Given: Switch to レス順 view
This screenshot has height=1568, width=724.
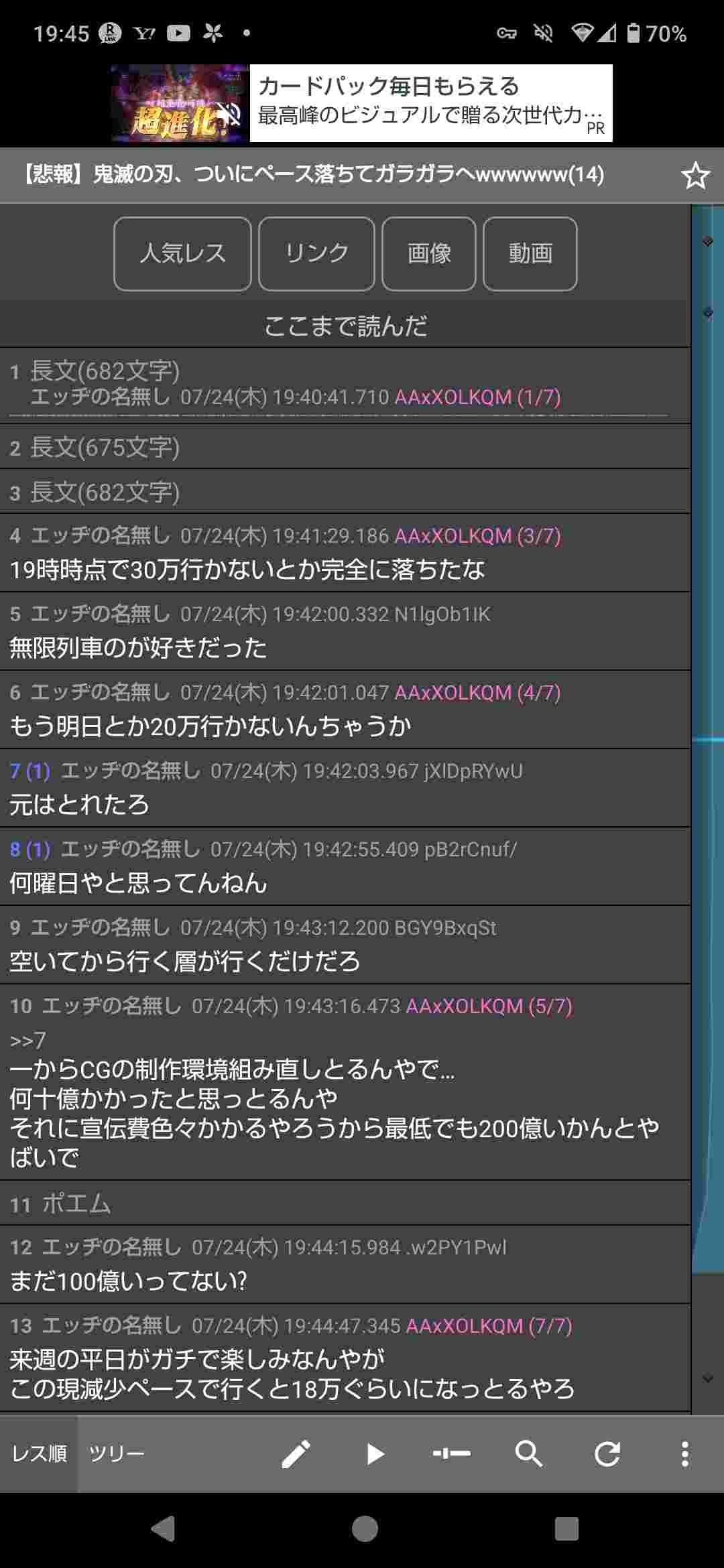Looking at the screenshot, I should (39, 1453).
